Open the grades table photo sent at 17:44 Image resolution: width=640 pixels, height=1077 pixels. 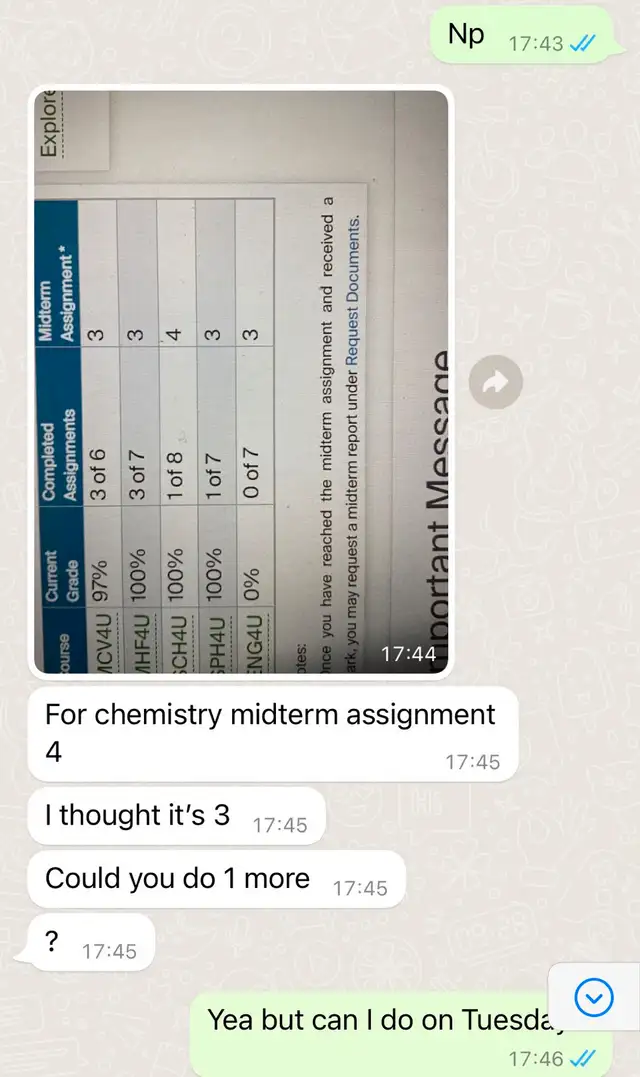coord(241,382)
